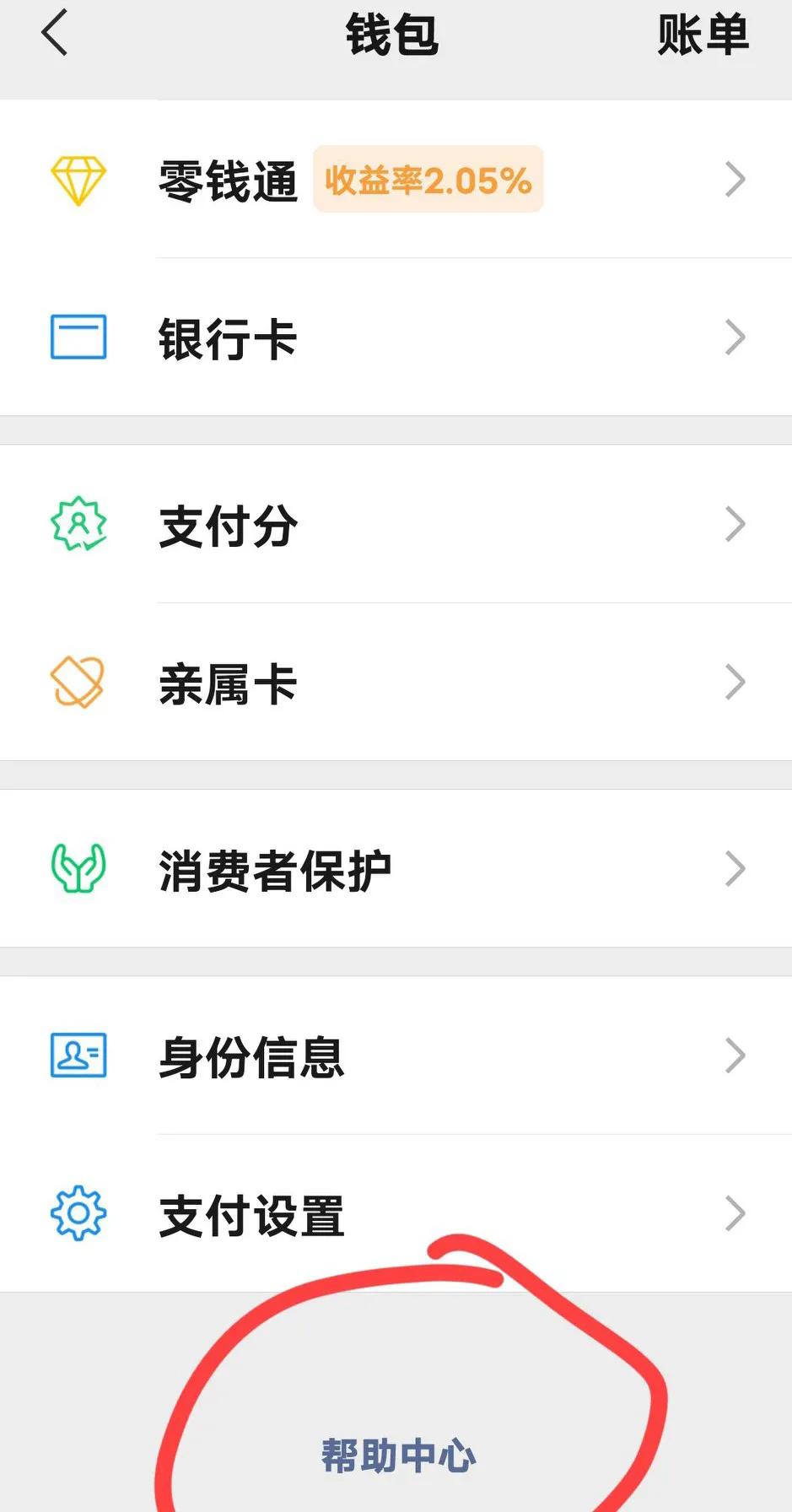The width and height of the screenshot is (792, 1512).
Task: Select the ID card icon beside 身份信息
Action: point(78,1056)
